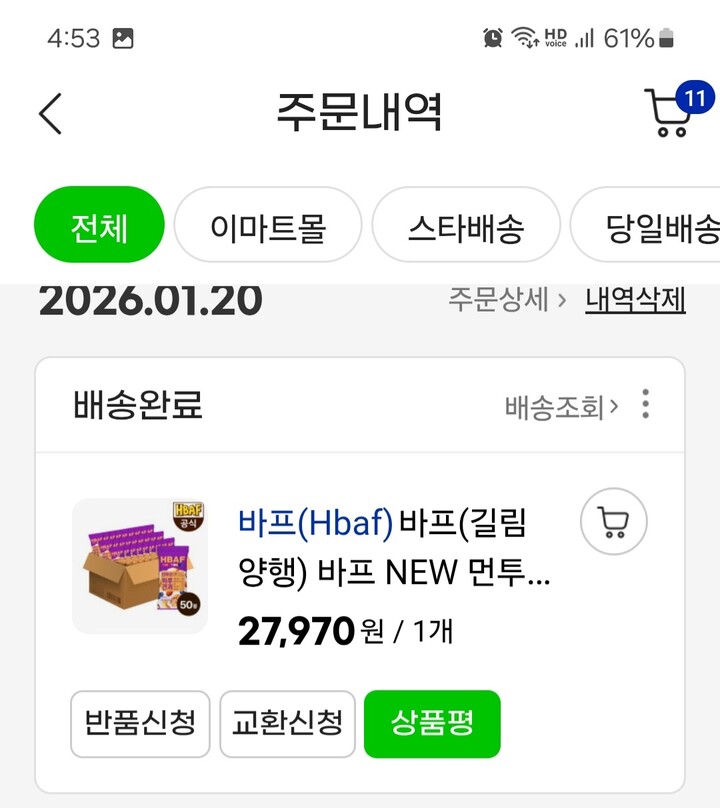Click the cart icon next to the Hbaf product

tap(614, 522)
